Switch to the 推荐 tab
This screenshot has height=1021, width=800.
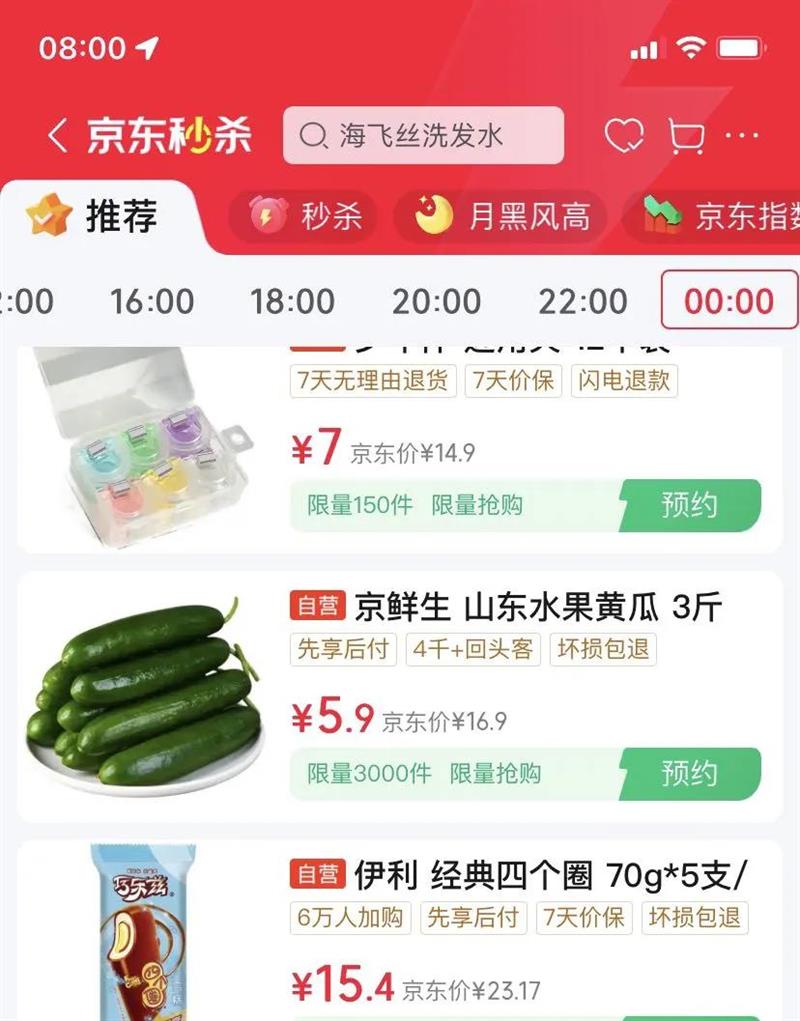[x=96, y=216]
